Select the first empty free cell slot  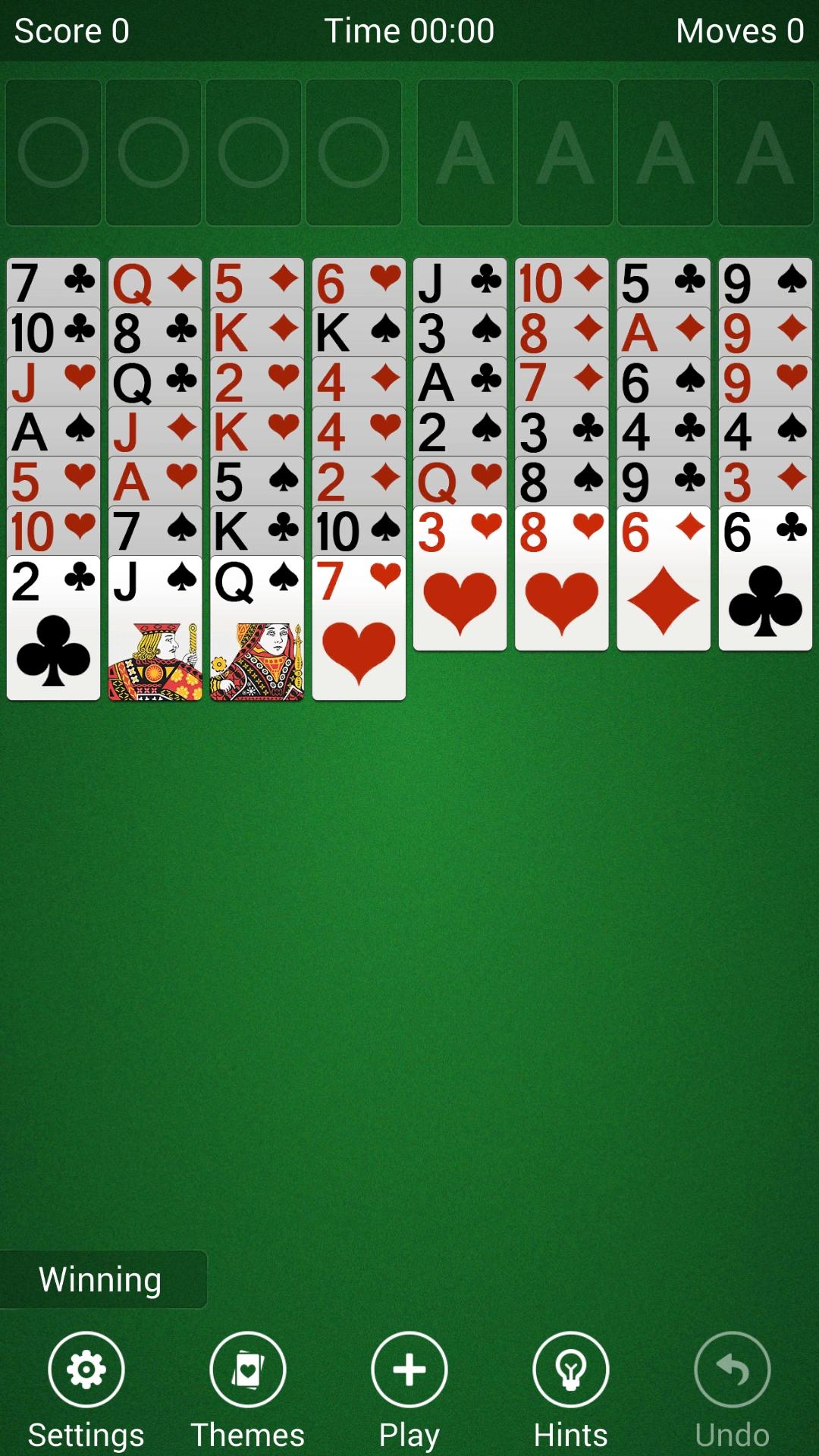tap(53, 150)
